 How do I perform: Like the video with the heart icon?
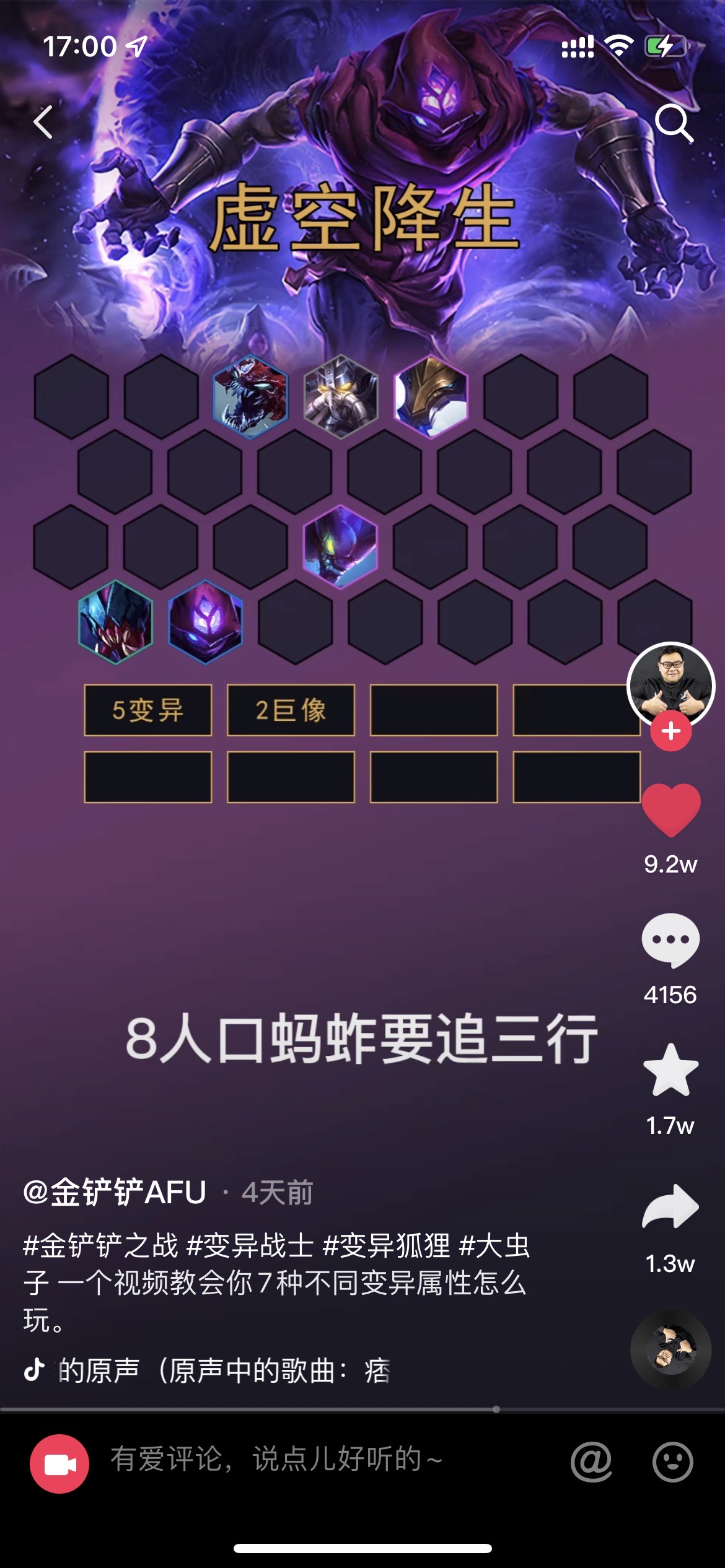pyautogui.click(x=671, y=810)
